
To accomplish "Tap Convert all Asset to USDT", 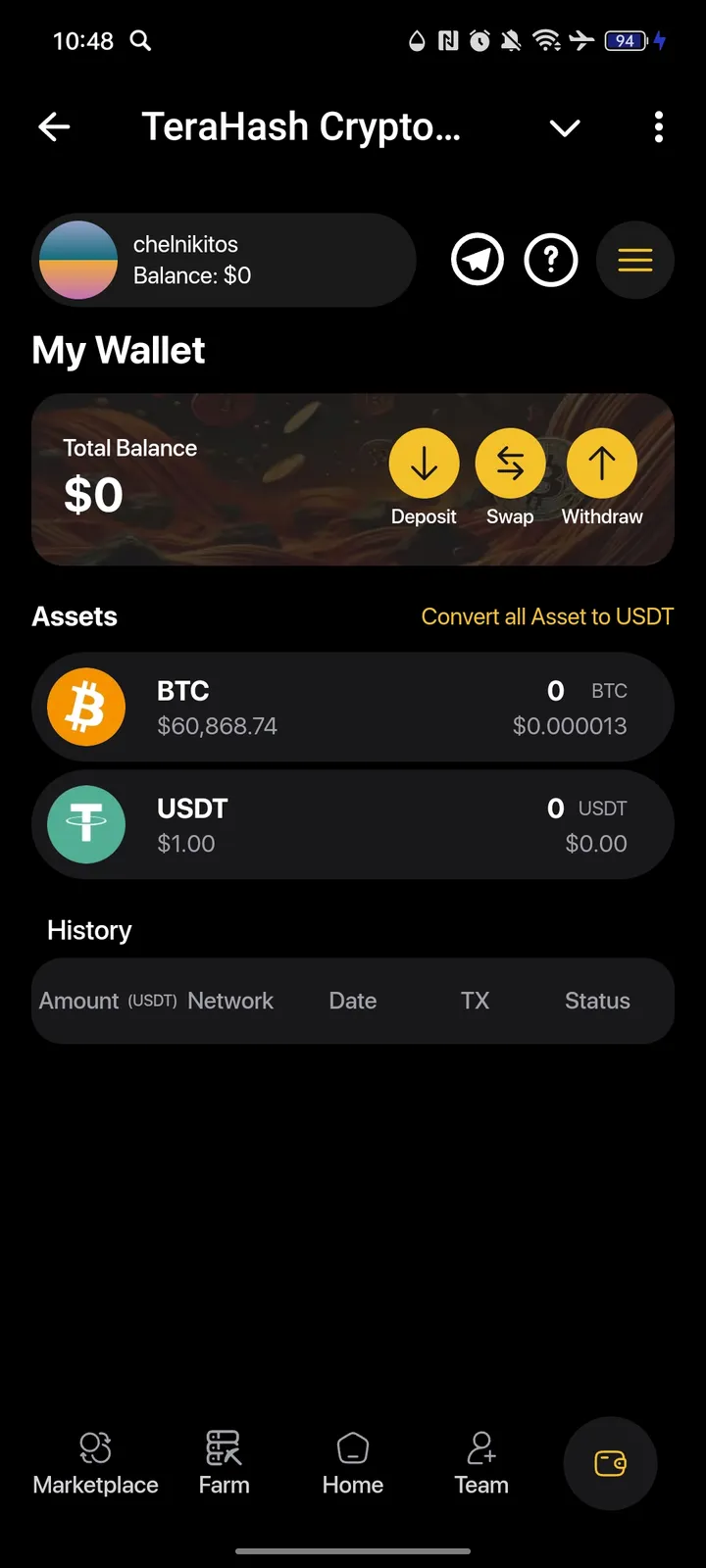I will [x=547, y=615].
